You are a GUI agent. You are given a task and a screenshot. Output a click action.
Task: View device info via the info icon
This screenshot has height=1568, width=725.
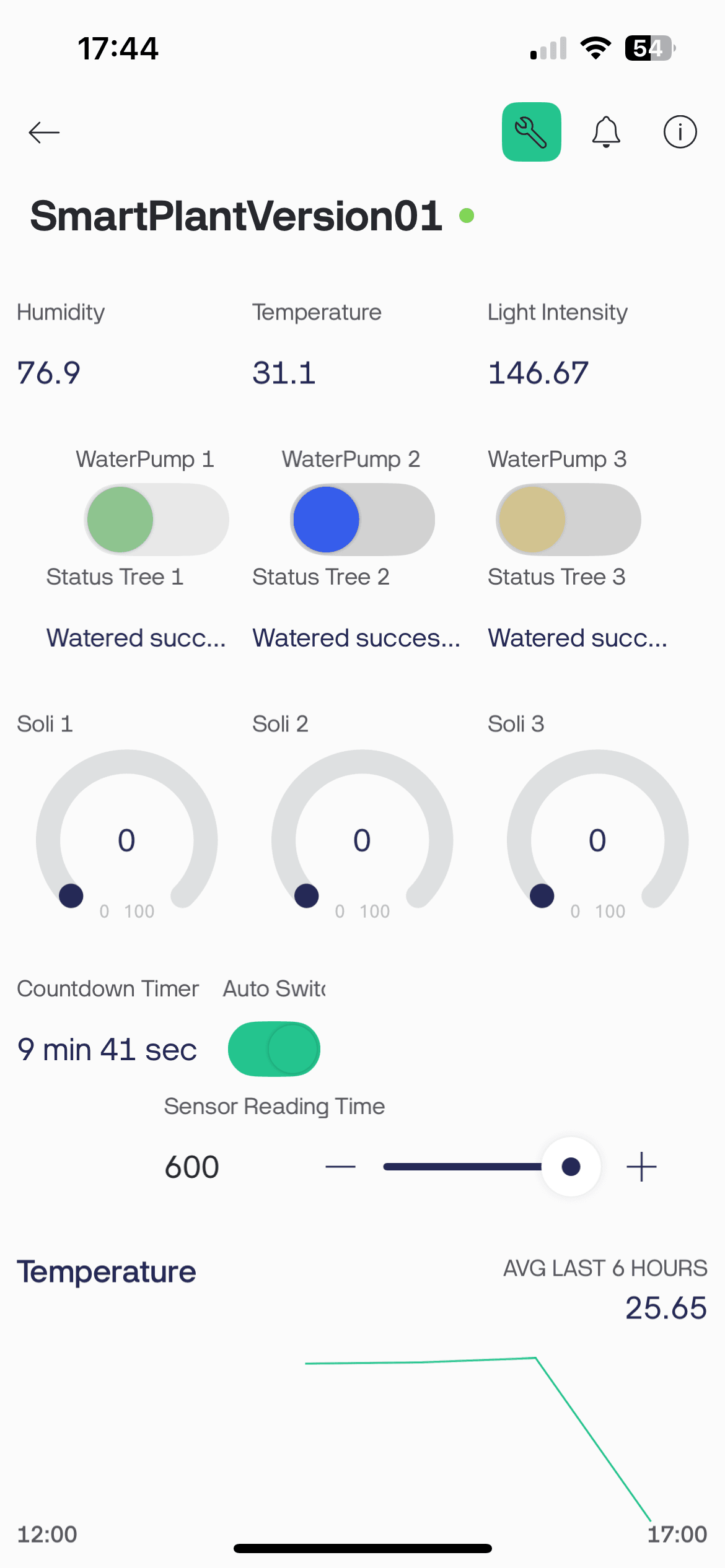[680, 132]
